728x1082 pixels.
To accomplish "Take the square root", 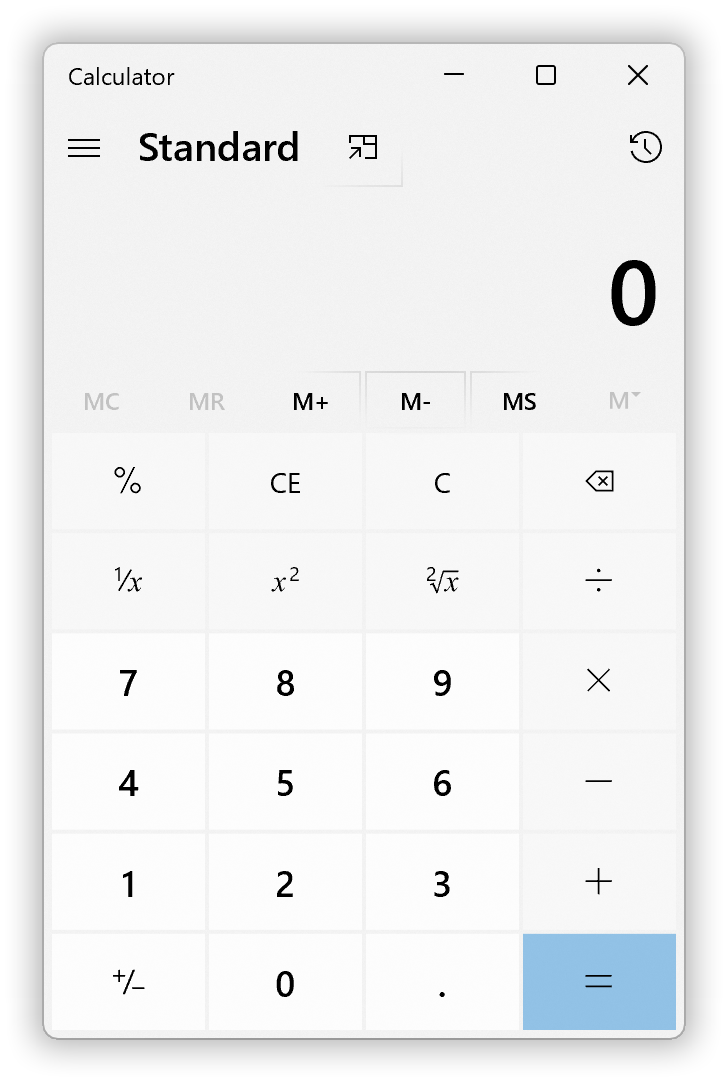I will click(x=442, y=581).
